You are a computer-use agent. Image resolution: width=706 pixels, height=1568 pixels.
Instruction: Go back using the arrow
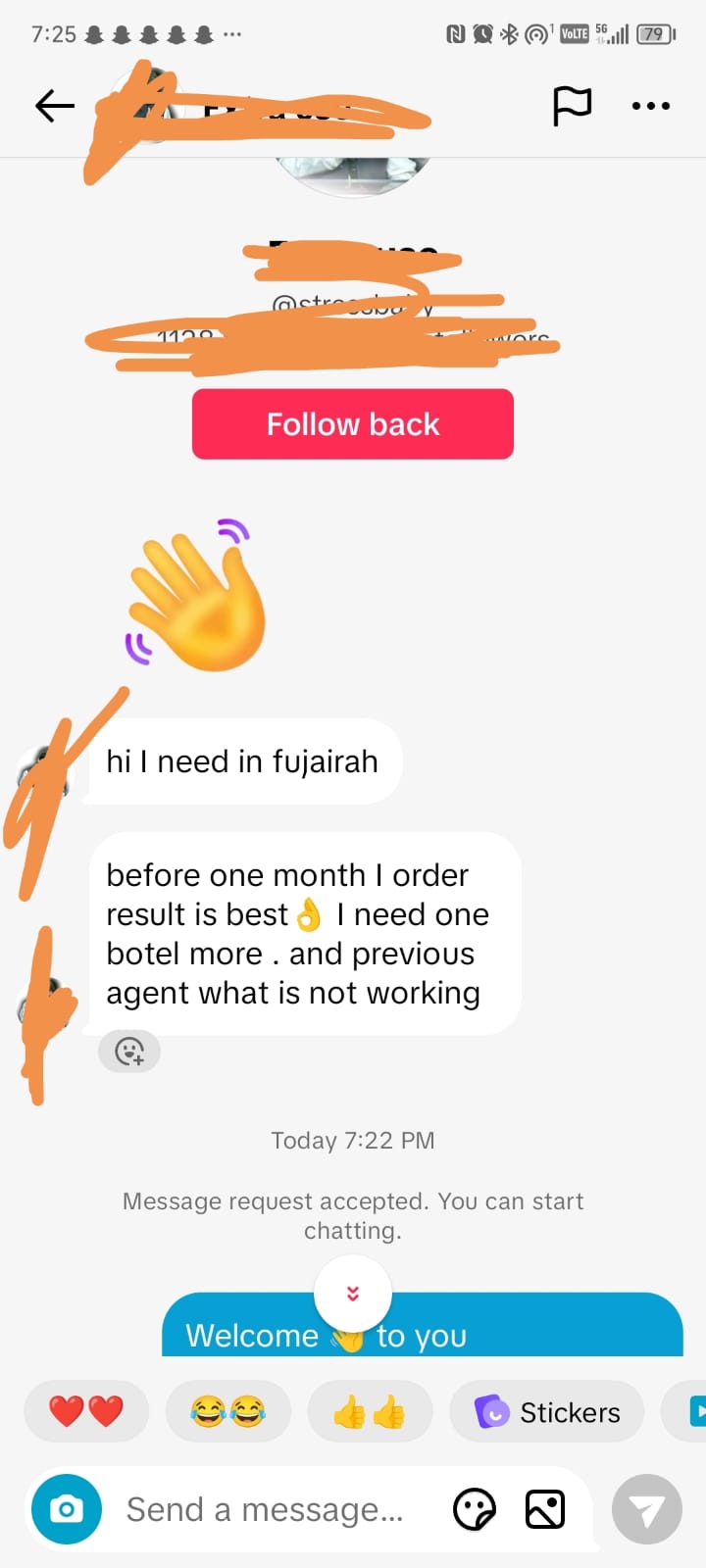55,106
